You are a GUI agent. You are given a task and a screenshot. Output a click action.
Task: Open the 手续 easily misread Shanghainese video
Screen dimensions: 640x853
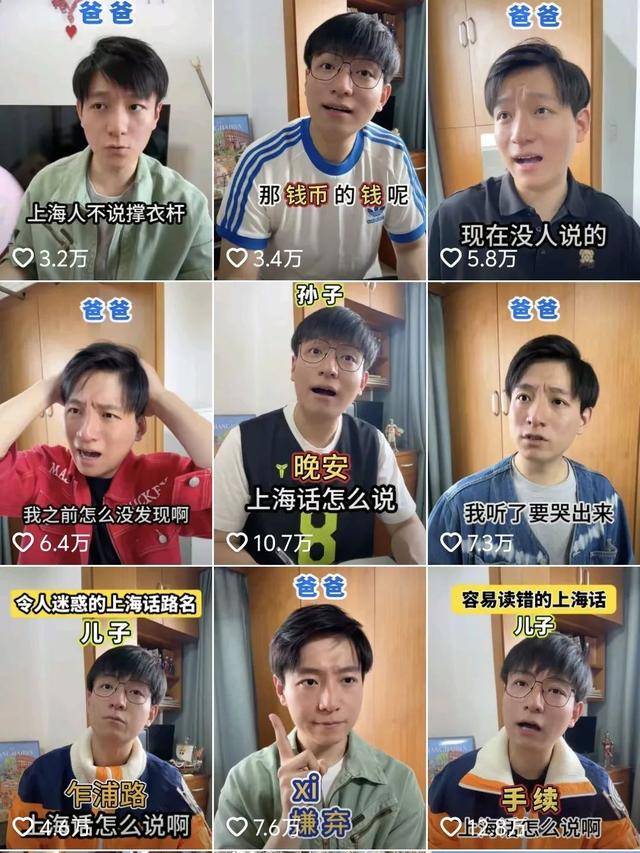[x=534, y=708]
